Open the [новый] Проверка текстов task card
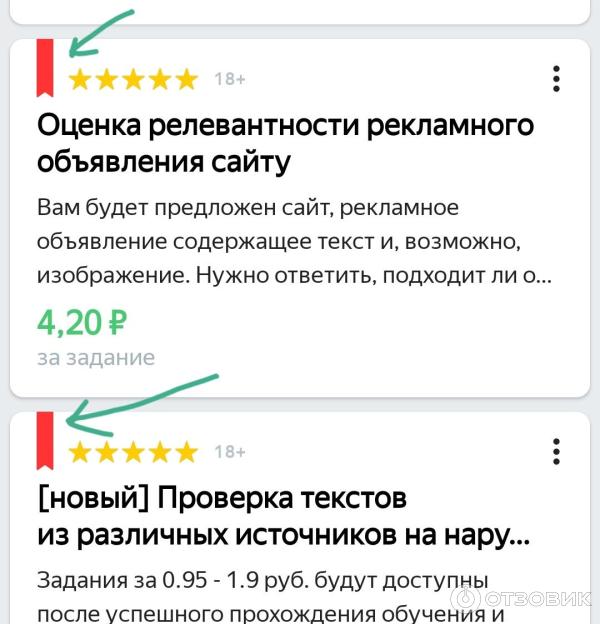The width and height of the screenshot is (600, 624). pos(283,515)
